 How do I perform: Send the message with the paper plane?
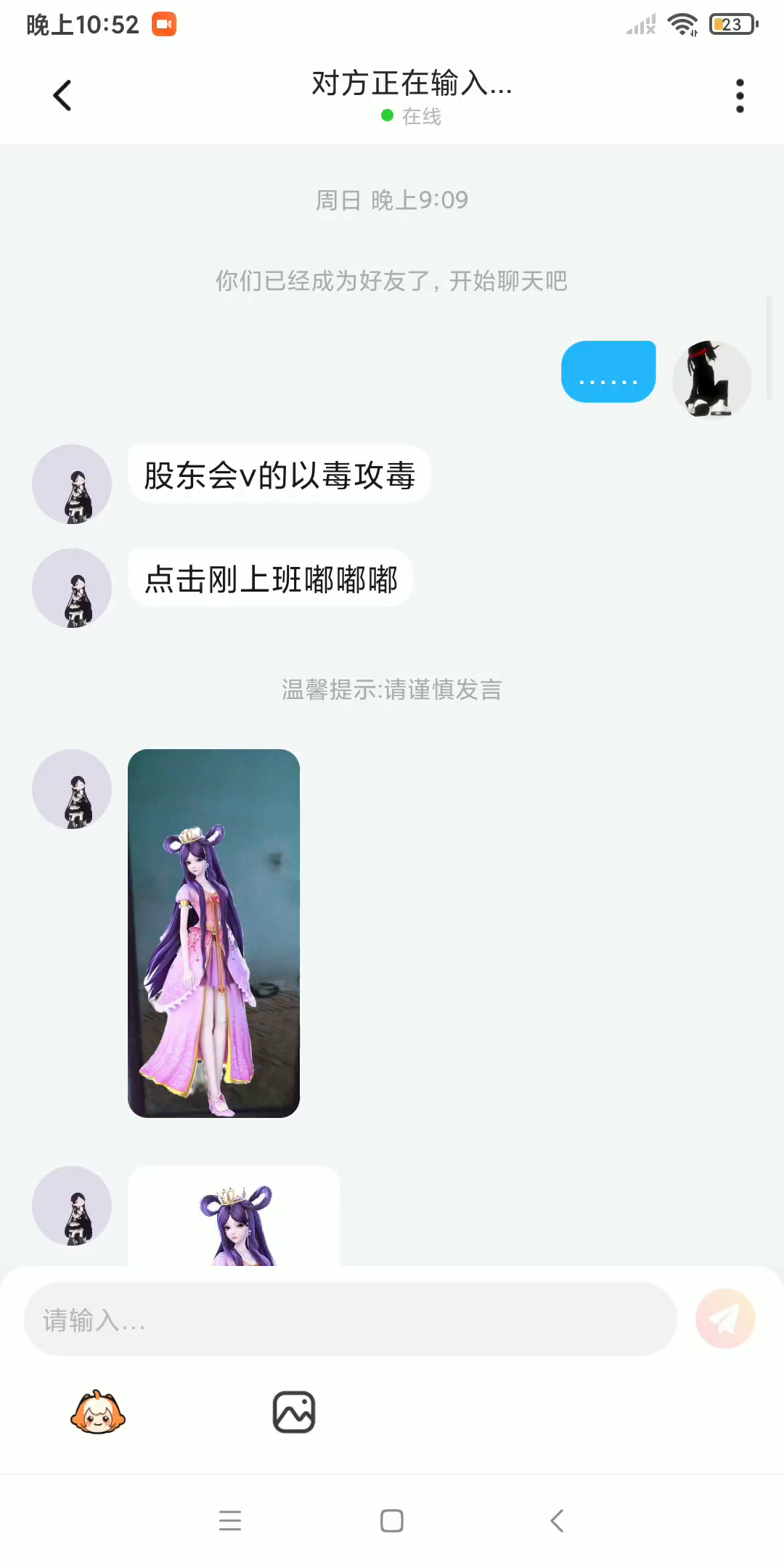pyautogui.click(x=725, y=1319)
